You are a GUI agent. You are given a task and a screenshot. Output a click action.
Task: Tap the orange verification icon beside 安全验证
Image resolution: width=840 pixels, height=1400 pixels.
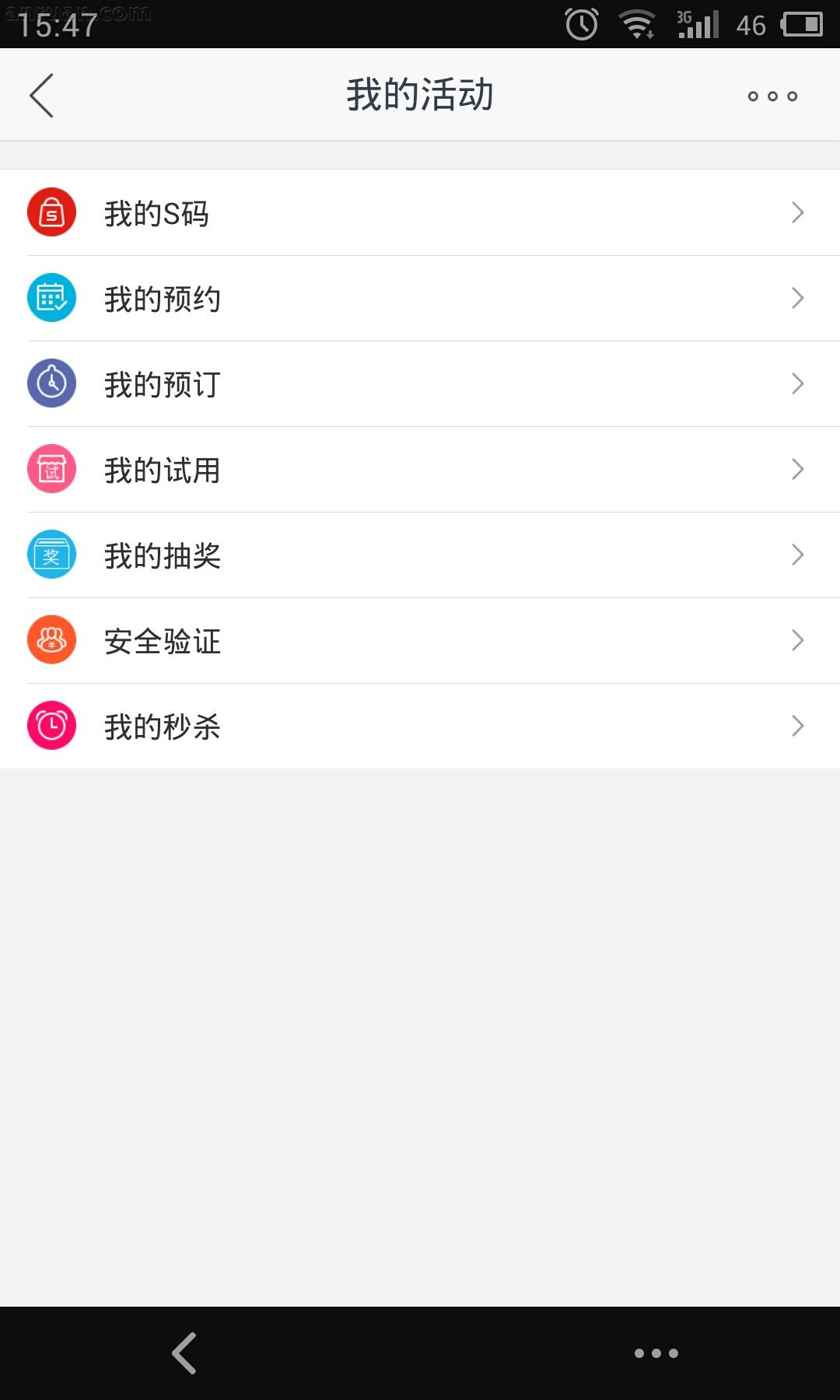pos(51,640)
